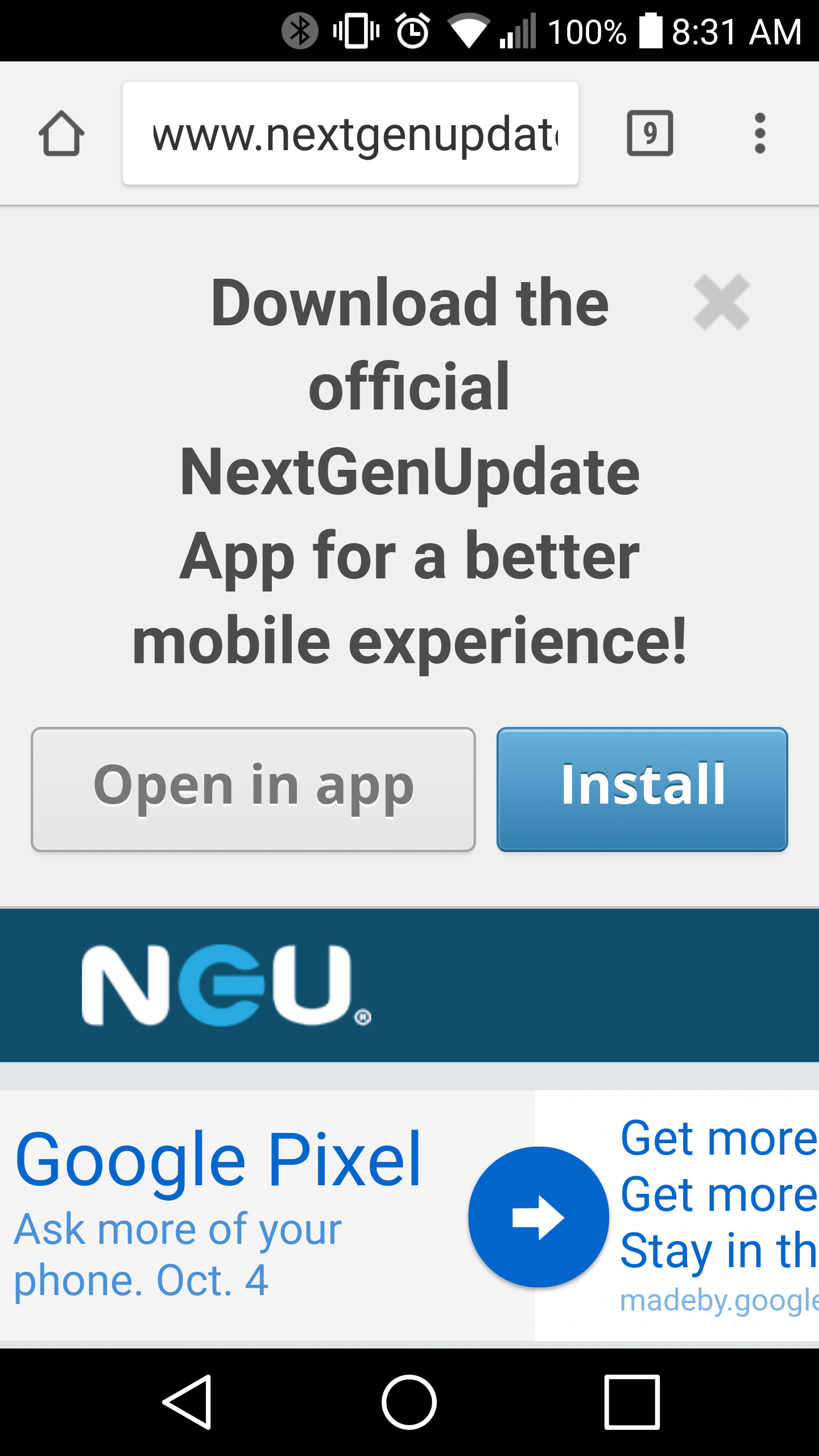
Task: Tap the blue arrow button on the ad
Action: click(x=538, y=1217)
